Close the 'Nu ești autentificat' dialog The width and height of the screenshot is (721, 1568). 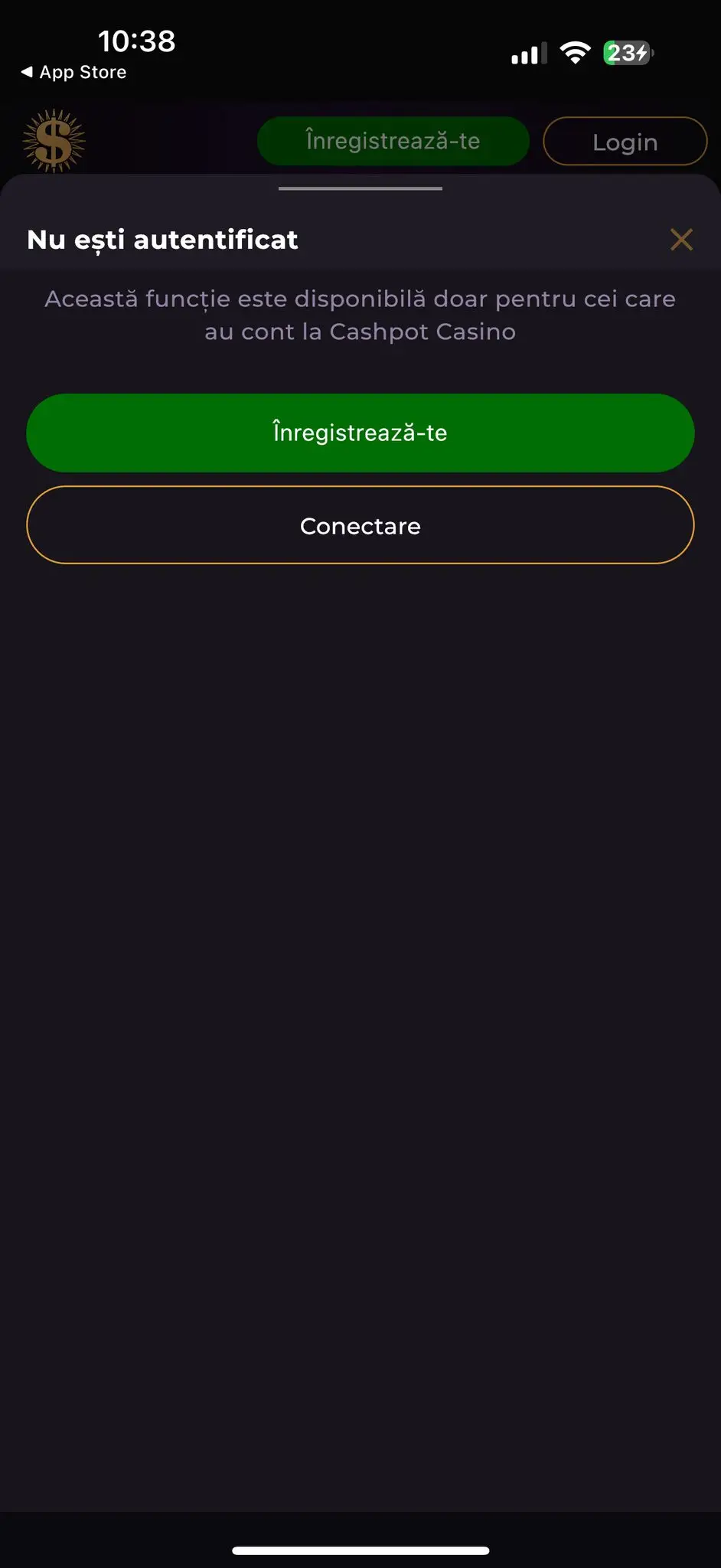click(681, 240)
